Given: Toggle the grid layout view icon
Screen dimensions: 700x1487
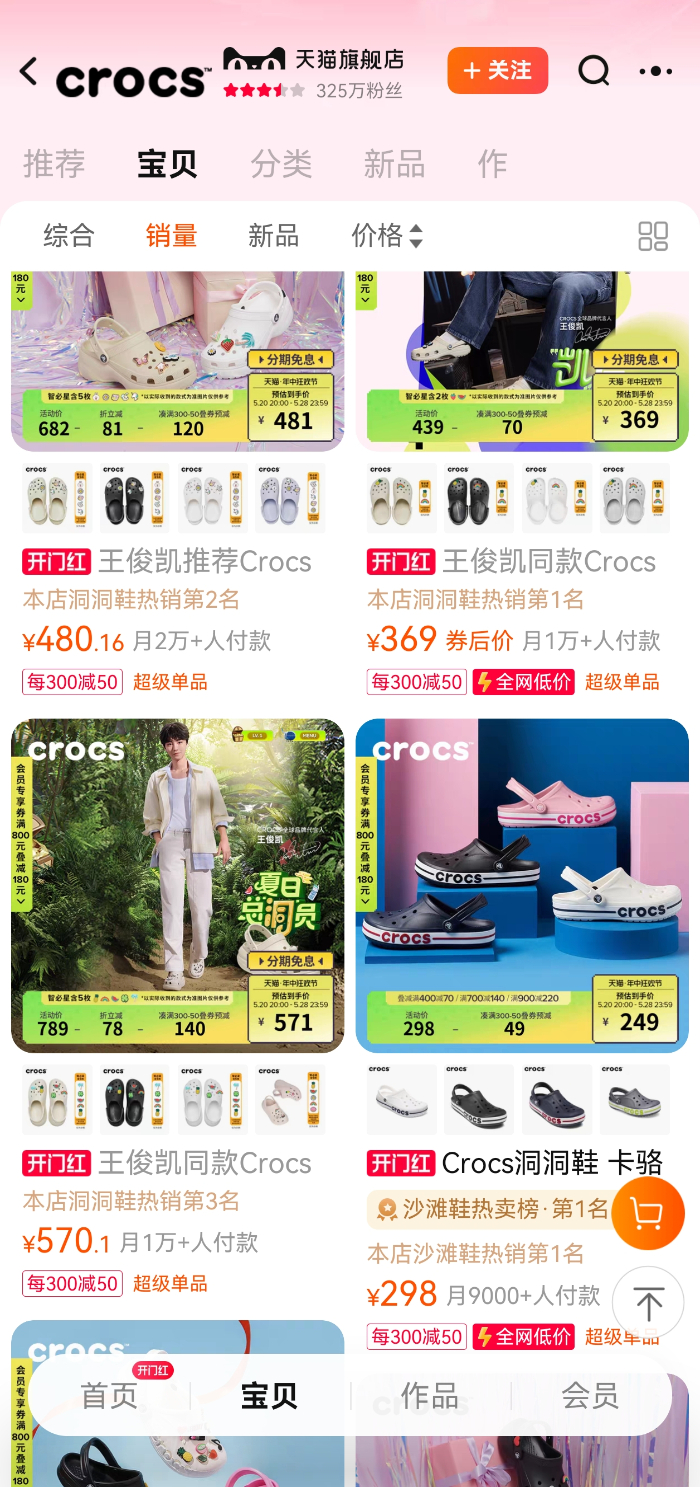Looking at the screenshot, I should (x=653, y=237).
